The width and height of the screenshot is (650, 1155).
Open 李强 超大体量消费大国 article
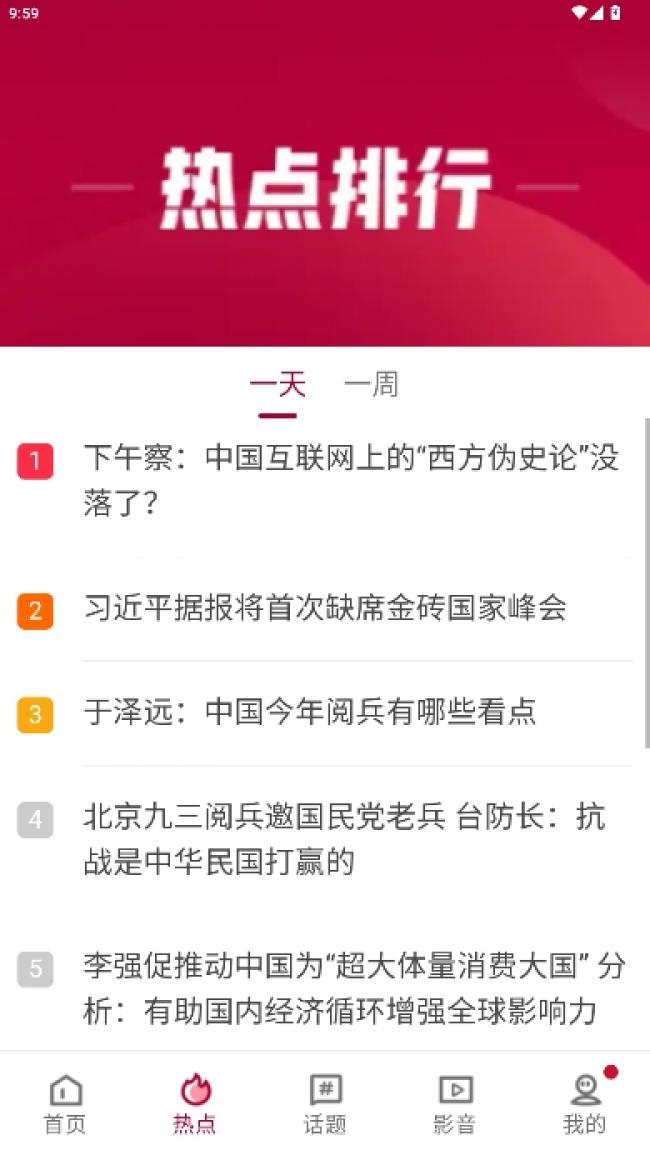354,988
